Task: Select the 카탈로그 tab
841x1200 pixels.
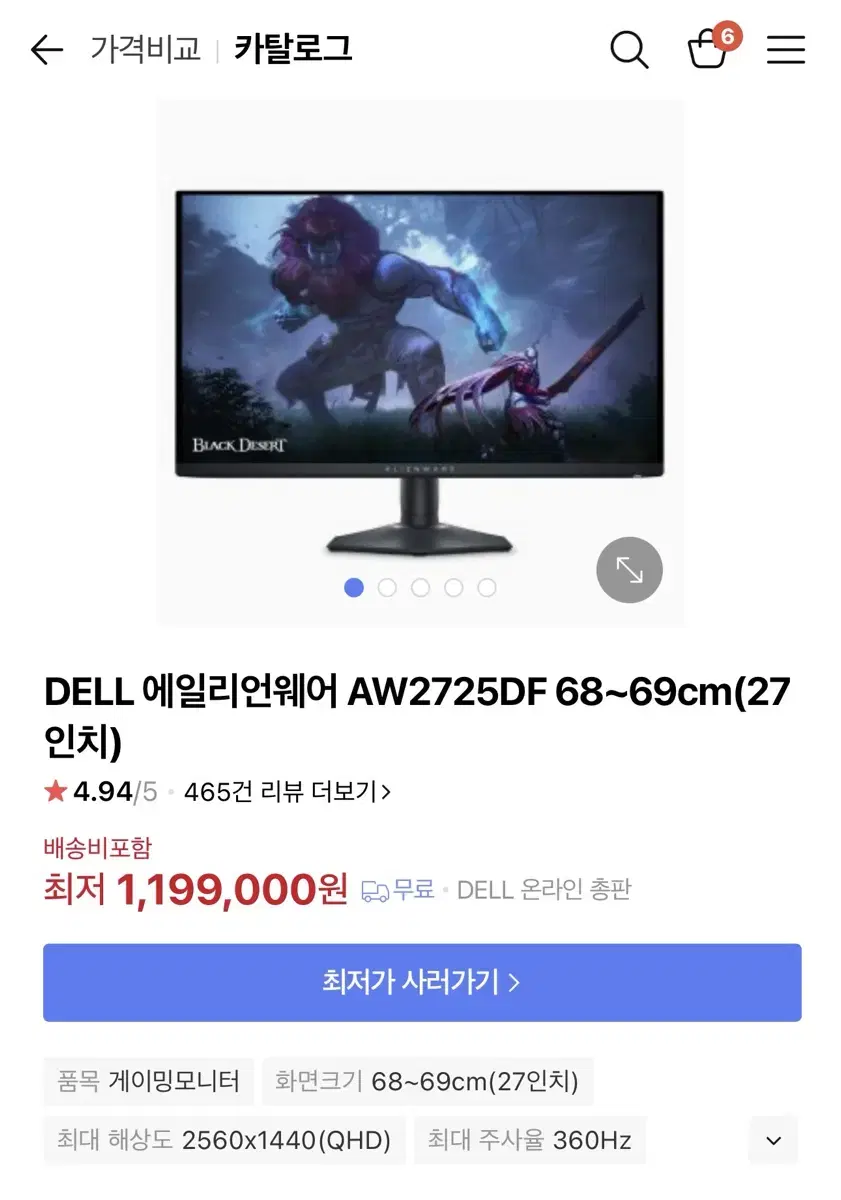Action: tap(293, 48)
